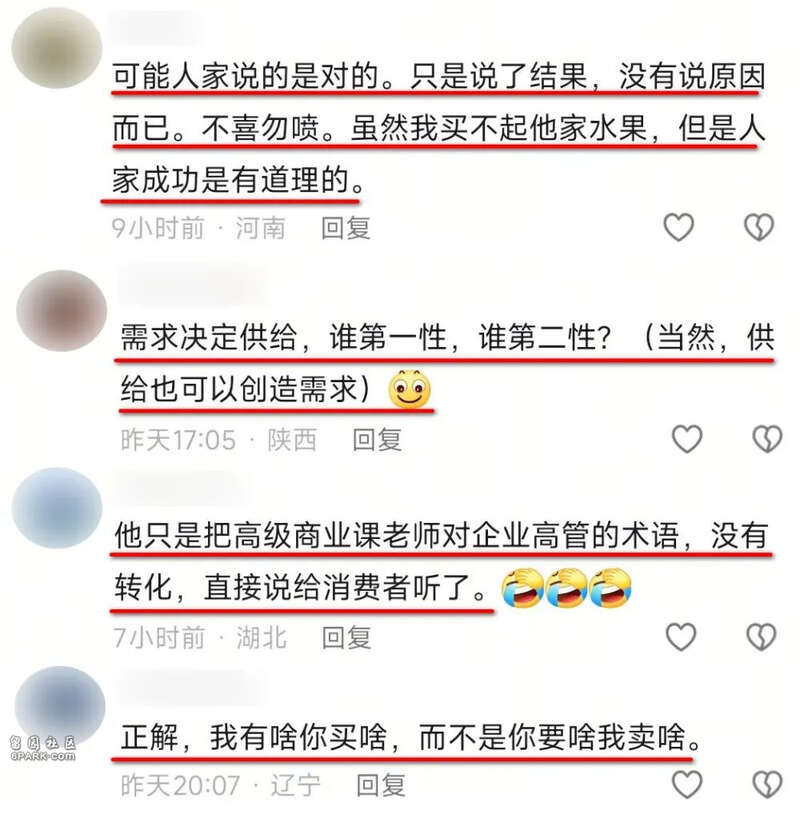Screen dimensions: 800x814
Task: Like the comment from 湖北
Action: tap(681, 636)
